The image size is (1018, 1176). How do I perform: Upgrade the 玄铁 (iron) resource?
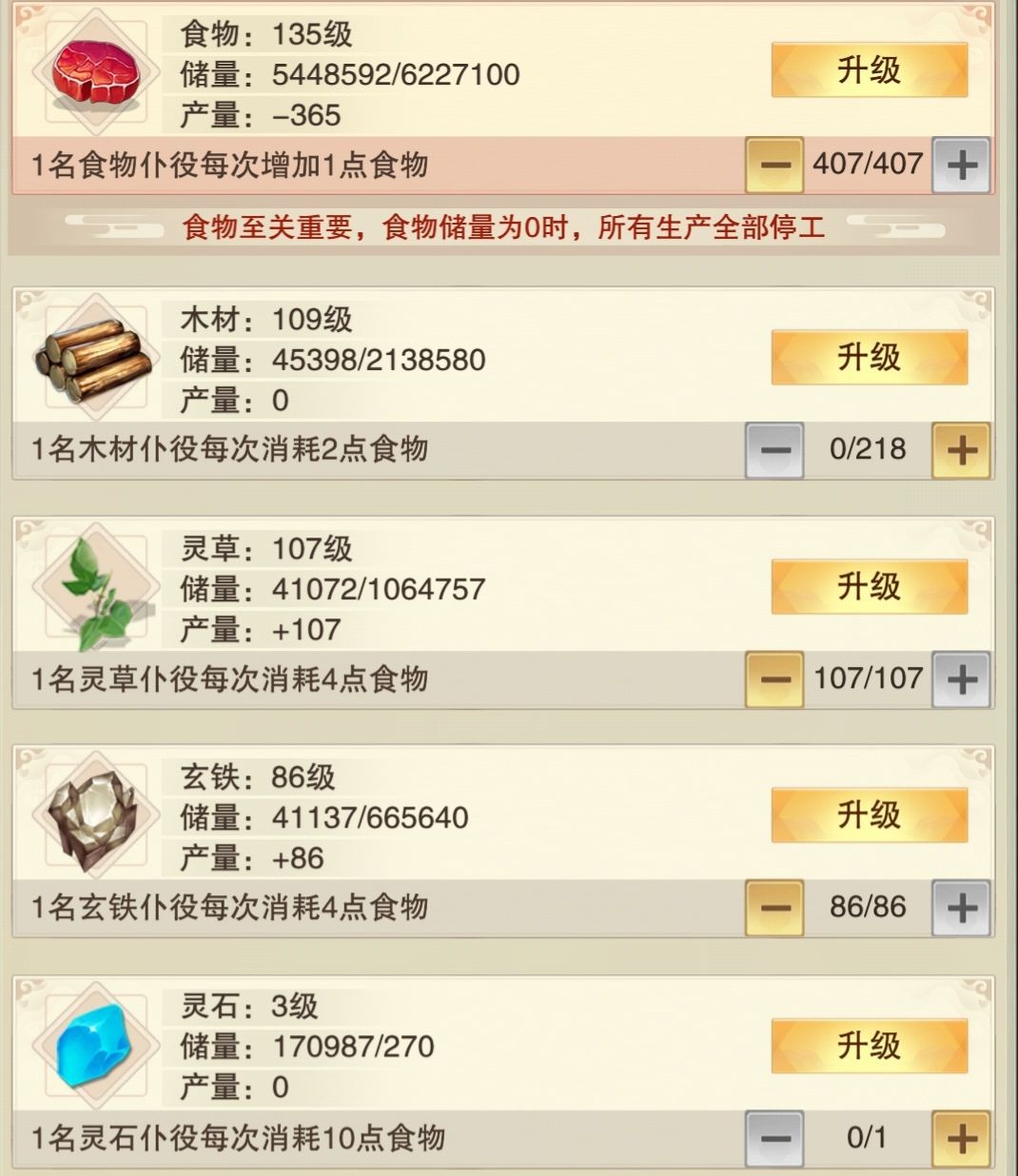click(869, 815)
